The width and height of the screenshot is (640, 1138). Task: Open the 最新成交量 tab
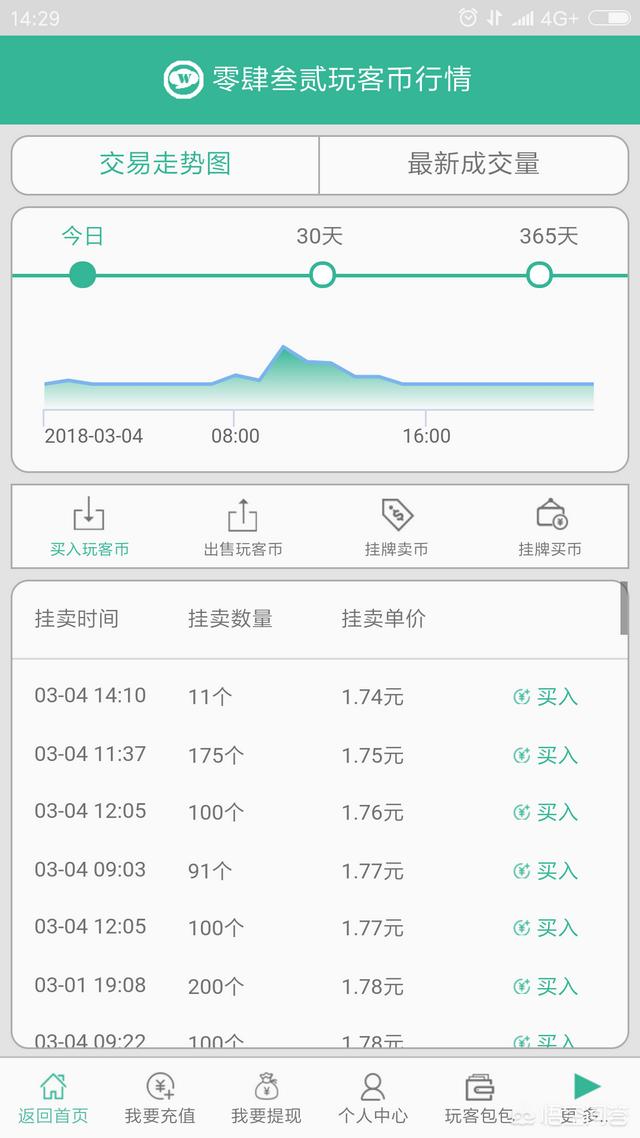point(473,165)
